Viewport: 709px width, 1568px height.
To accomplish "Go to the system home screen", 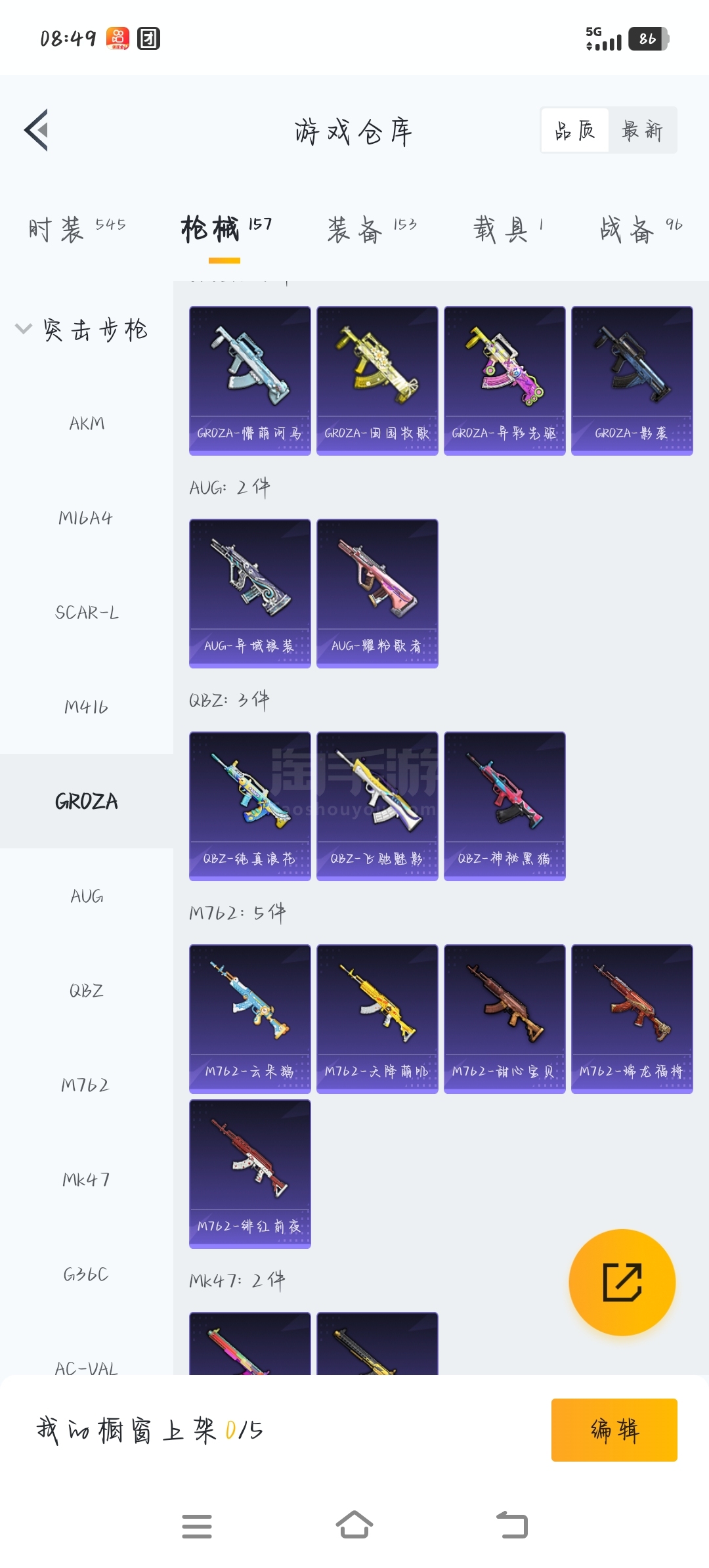I will click(x=354, y=1525).
